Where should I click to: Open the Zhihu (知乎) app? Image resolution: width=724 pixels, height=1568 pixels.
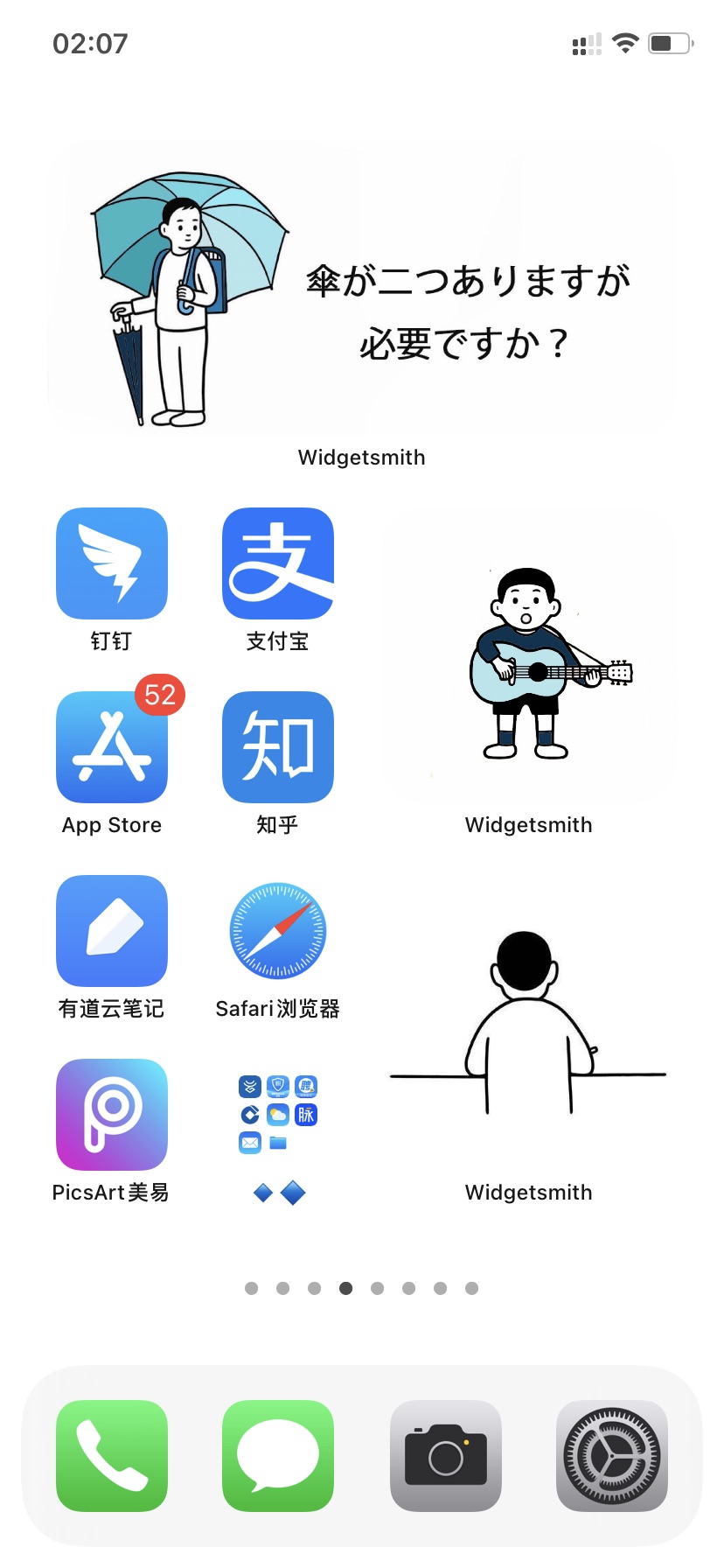coord(278,747)
